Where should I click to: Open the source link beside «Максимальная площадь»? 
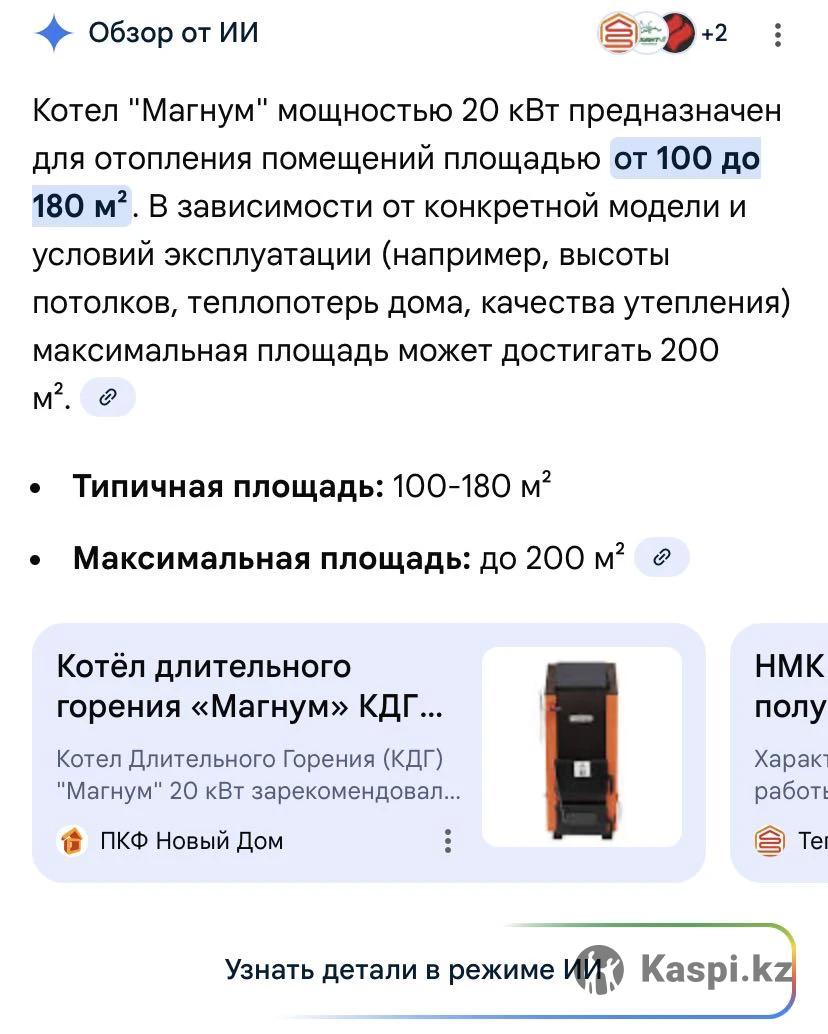click(x=661, y=558)
